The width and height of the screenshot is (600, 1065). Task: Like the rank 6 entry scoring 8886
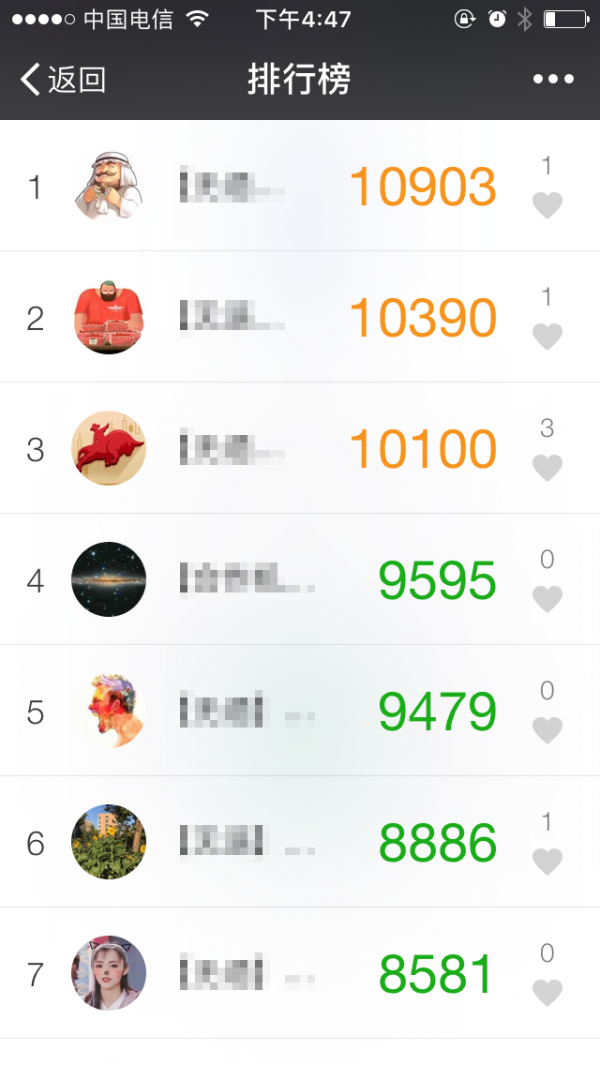point(547,861)
